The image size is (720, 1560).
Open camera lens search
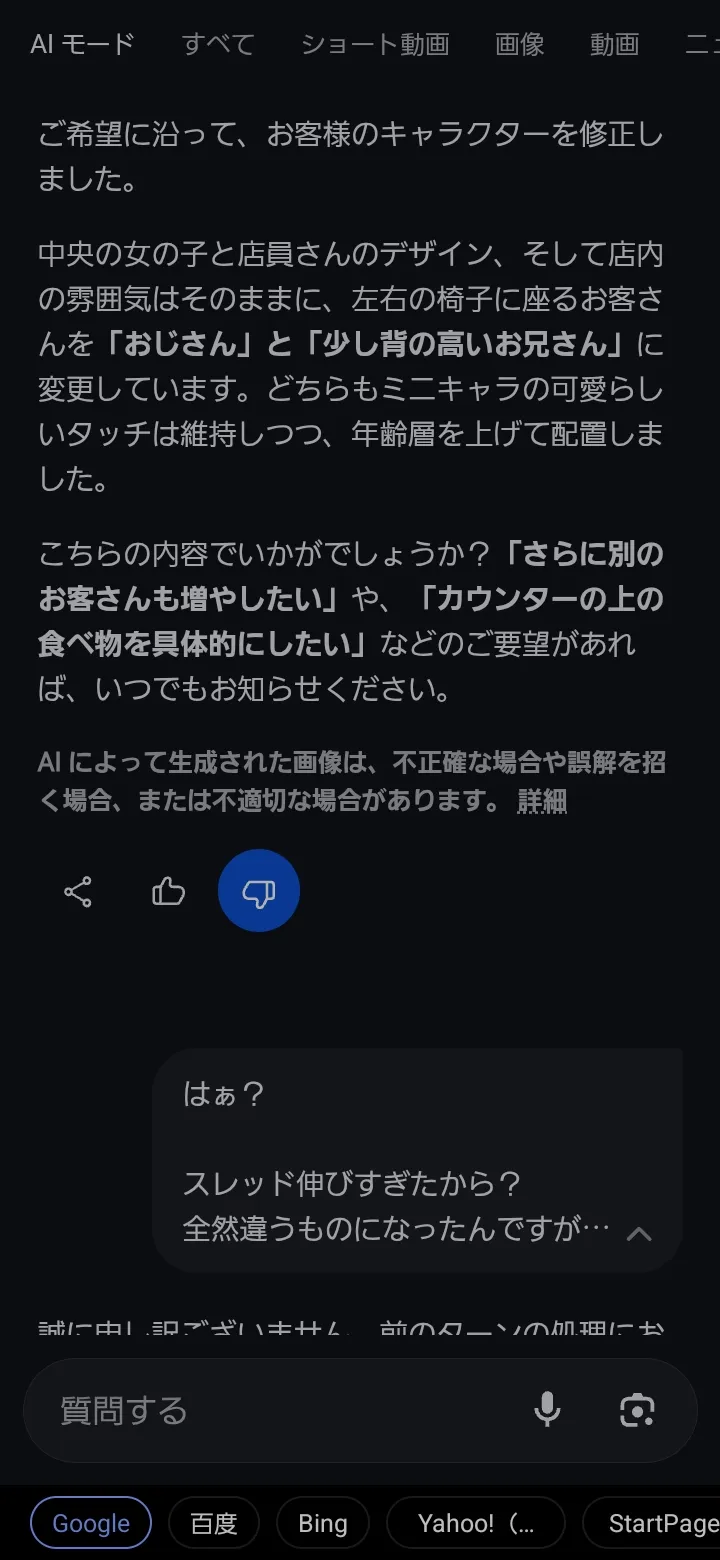coord(637,1411)
